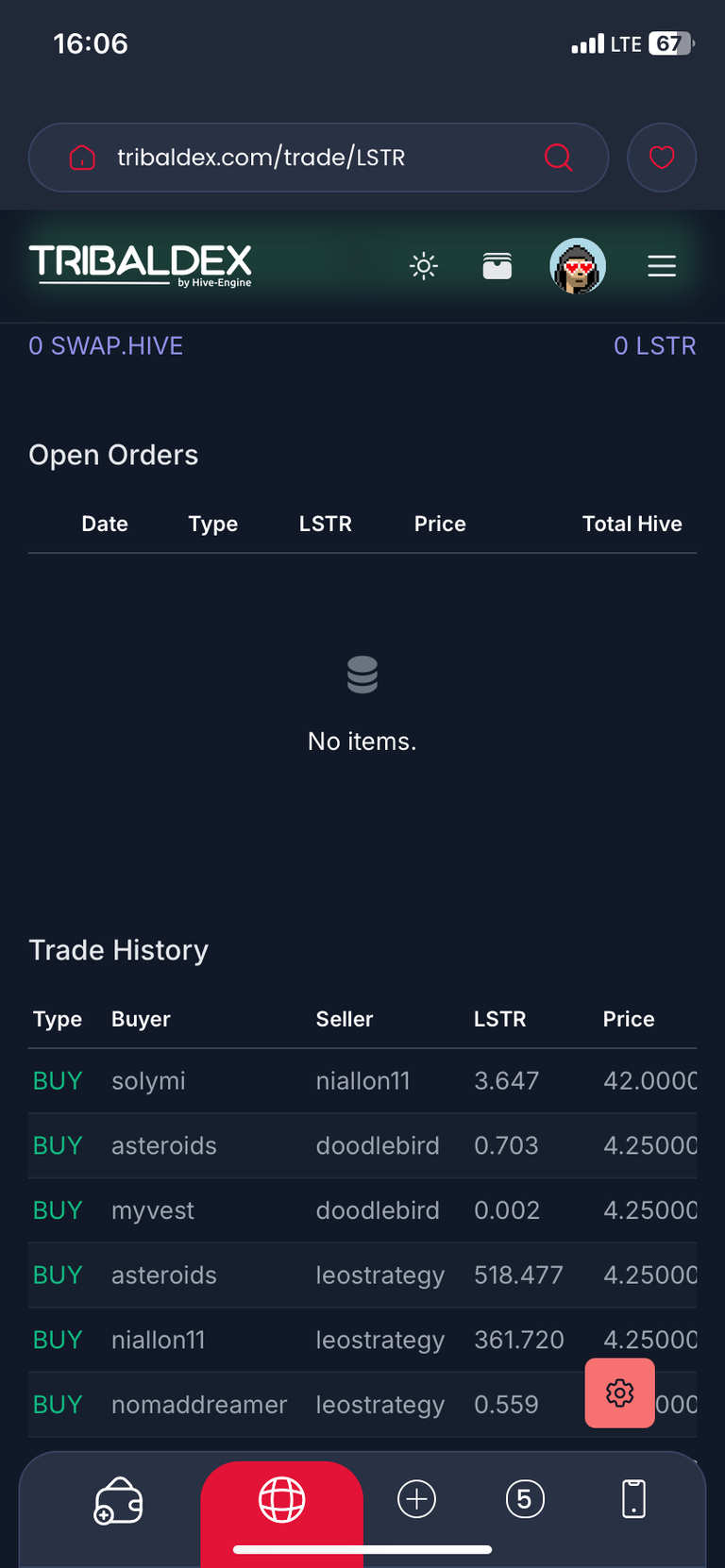View the 5 open tabs

click(x=525, y=1499)
